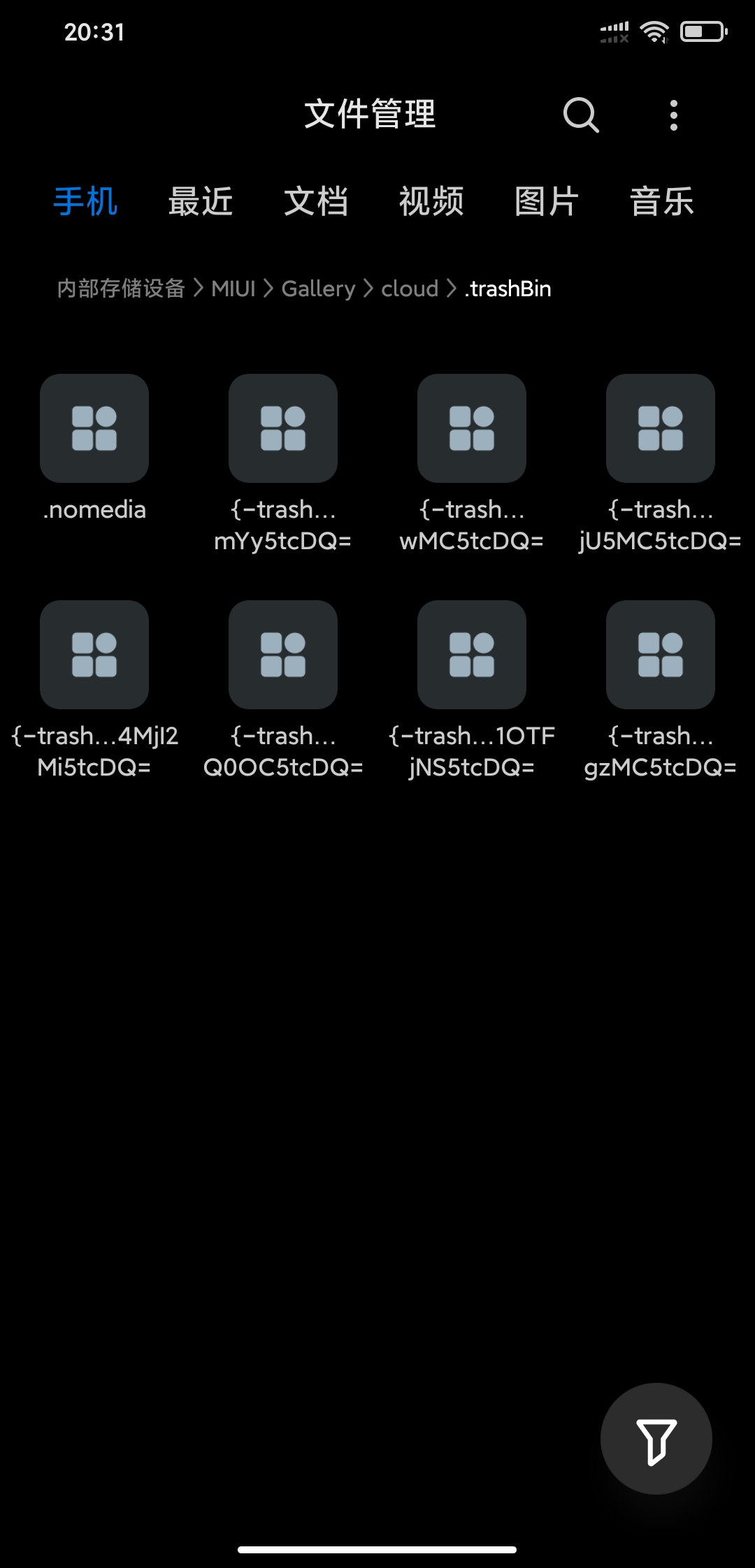
Task: Open the file ending in mYy5tcDQ=
Action: coord(283,428)
